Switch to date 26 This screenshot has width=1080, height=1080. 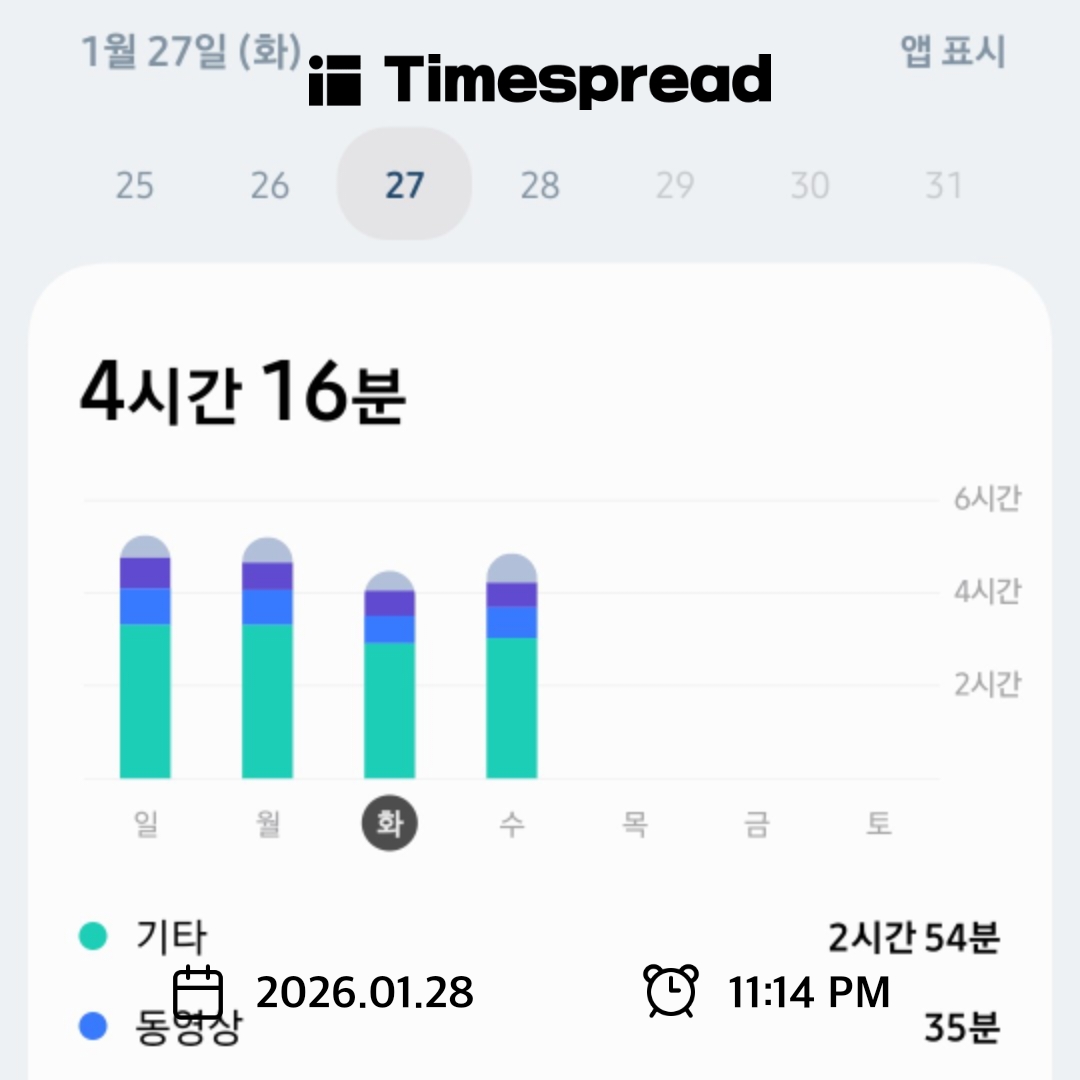pyautogui.click(x=269, y=186)
